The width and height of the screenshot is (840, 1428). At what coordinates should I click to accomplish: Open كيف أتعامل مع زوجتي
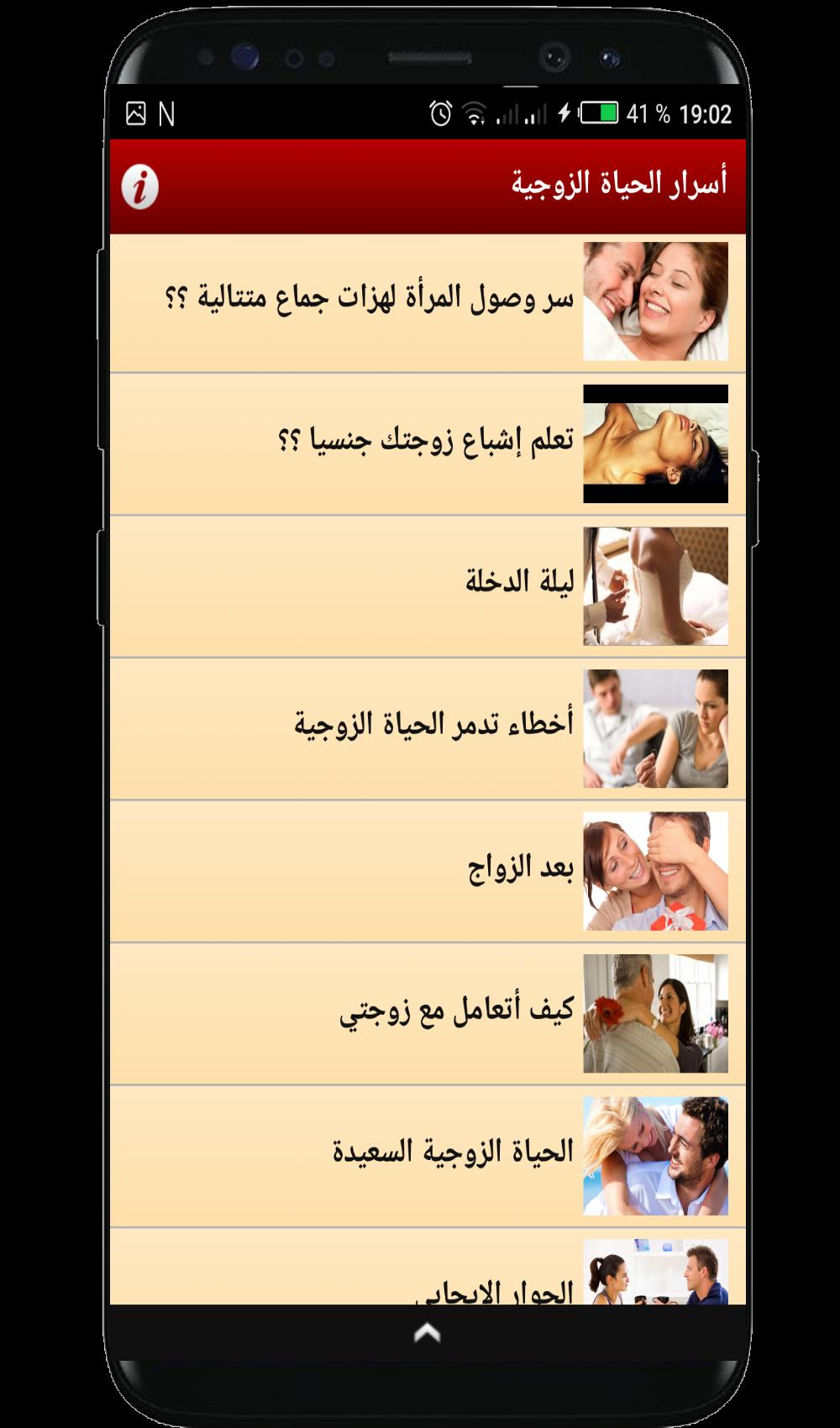427,1012
